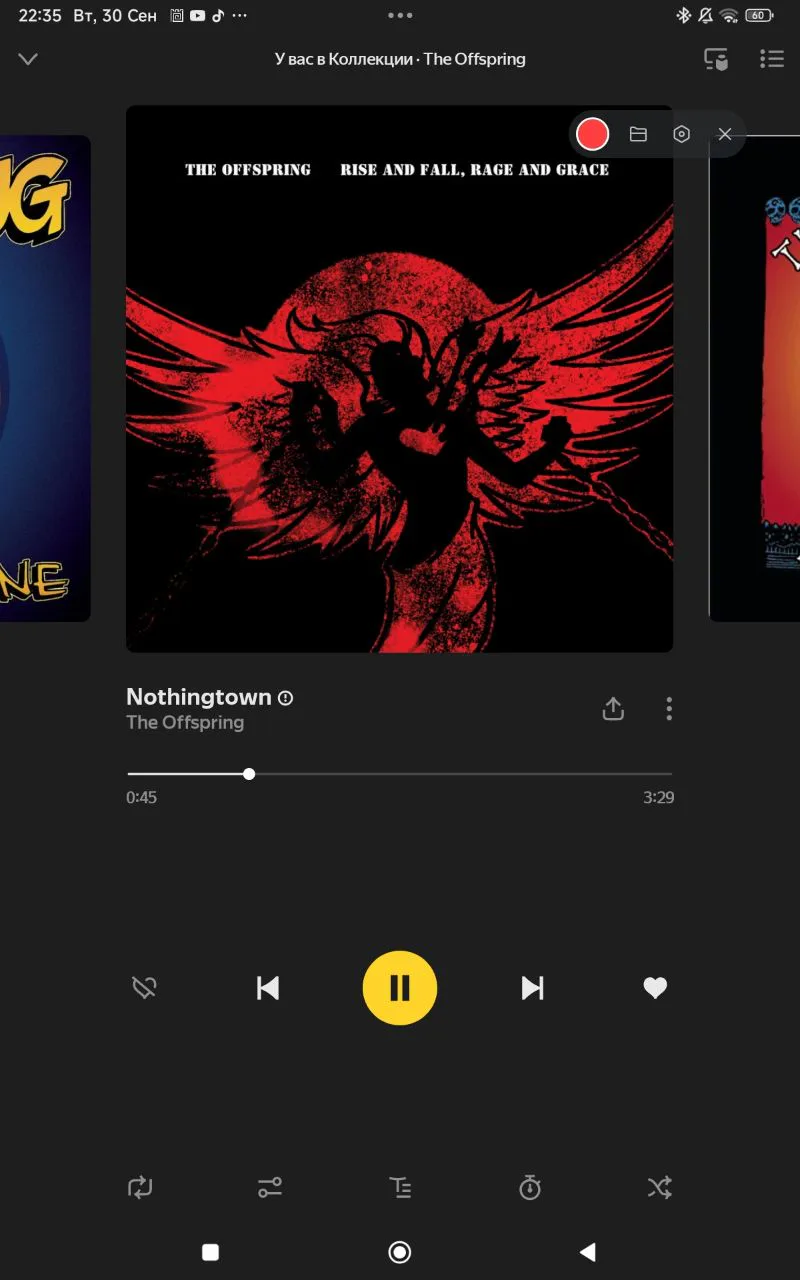Open the track's three-dot menu
The width and height of the screenshot is (800, 1280).
pyautogui.click(x=669, y=709)
